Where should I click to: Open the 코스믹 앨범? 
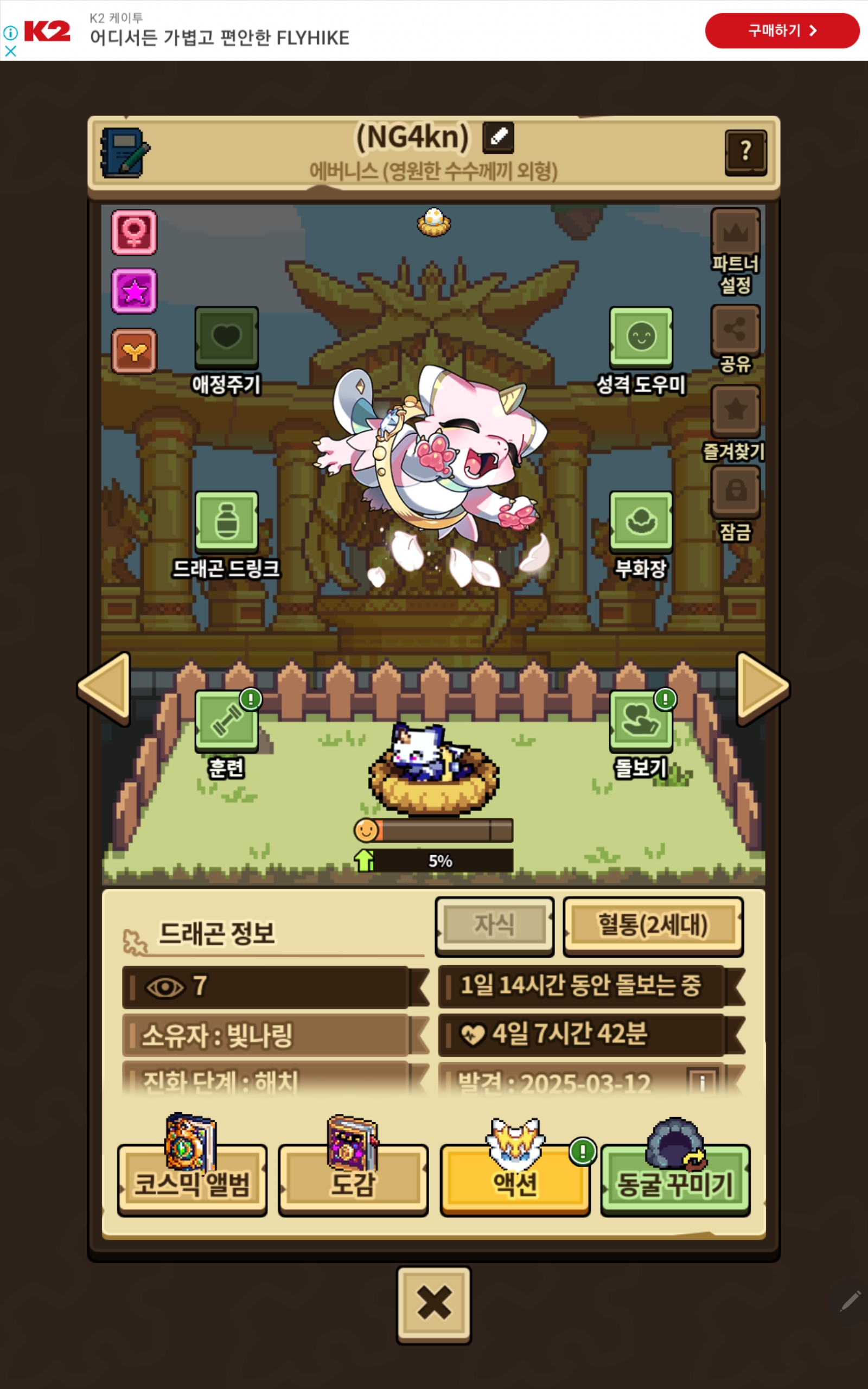pos(192,1180)
